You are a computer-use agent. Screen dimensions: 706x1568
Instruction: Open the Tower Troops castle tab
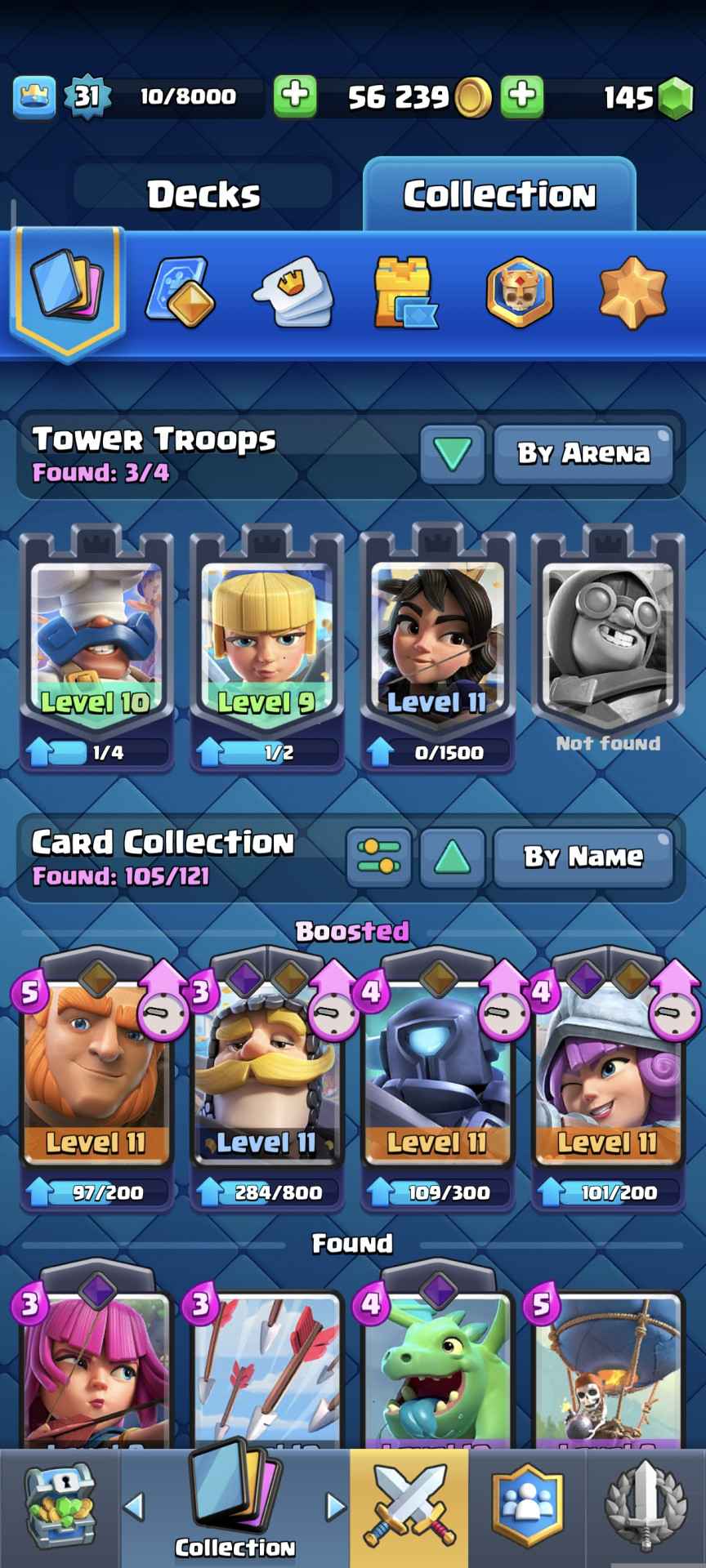coord(404,292)
